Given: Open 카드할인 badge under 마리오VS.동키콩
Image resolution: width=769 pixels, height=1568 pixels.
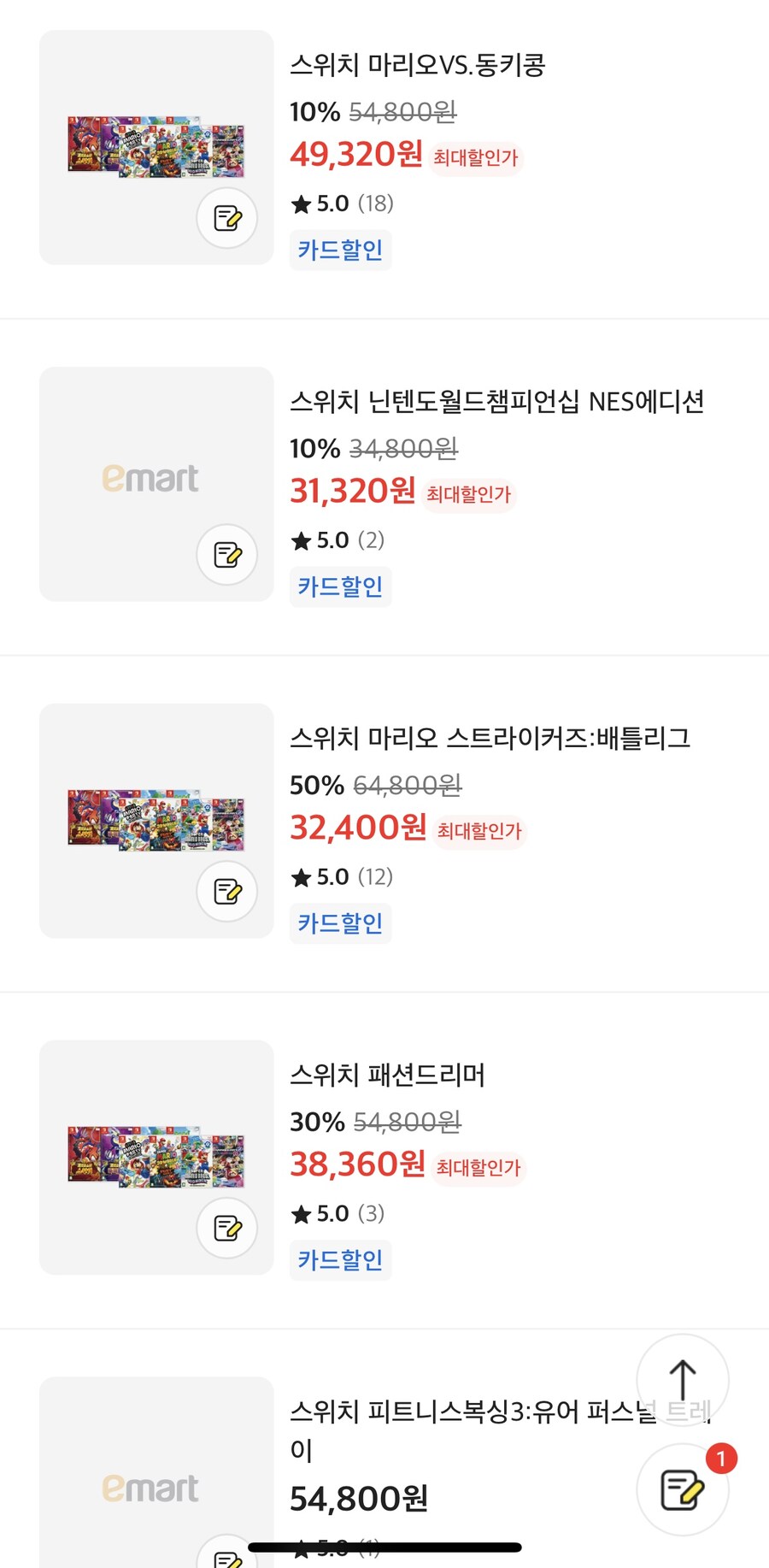Looking at the screenshot, I should pyautogui.click(x=340, y=250).
